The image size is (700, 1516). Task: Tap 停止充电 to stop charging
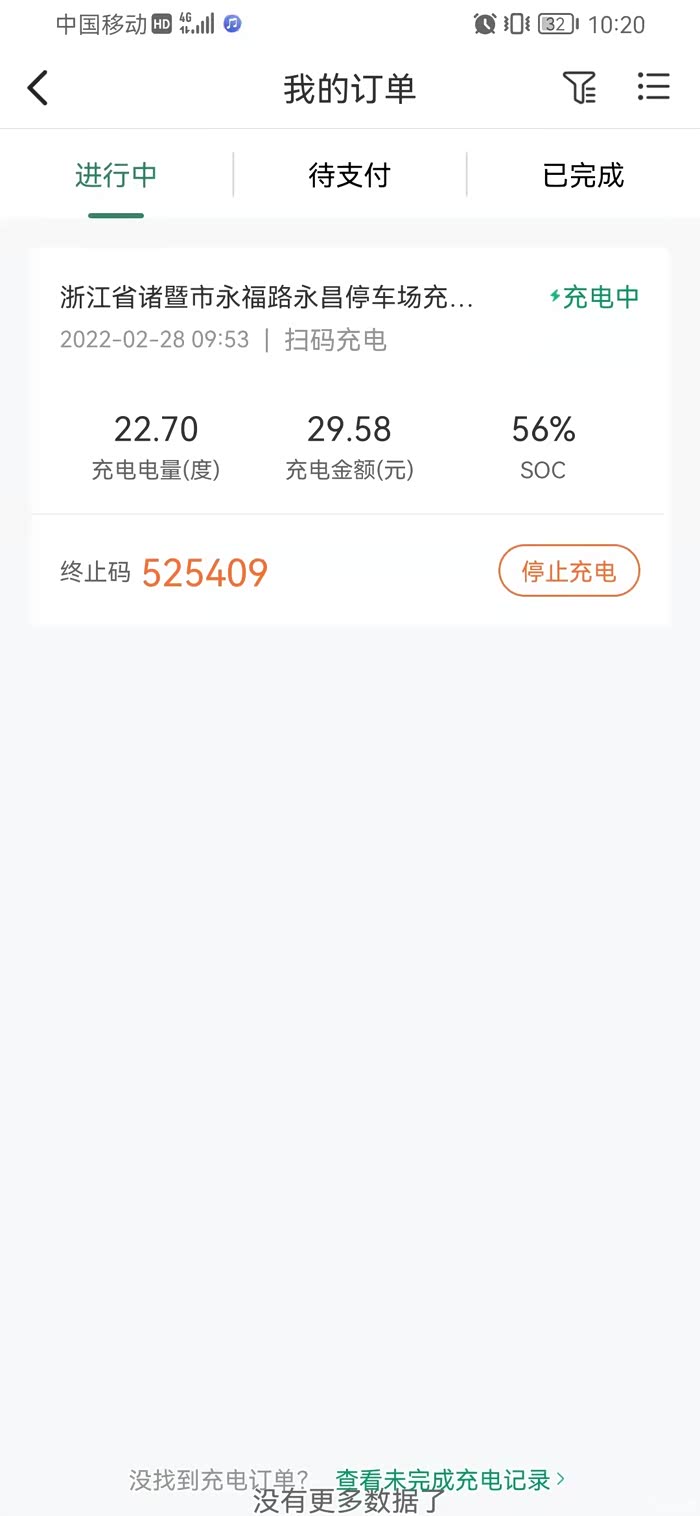[x=568, y=571]
